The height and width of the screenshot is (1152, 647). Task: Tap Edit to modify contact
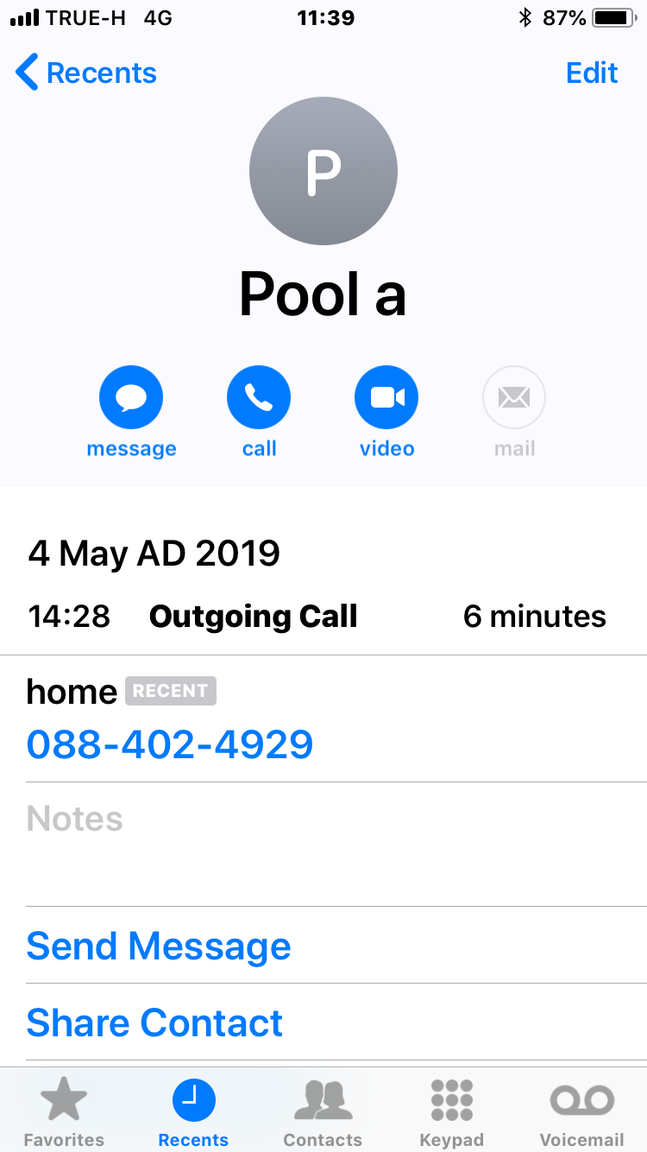(x=591, y=73)
